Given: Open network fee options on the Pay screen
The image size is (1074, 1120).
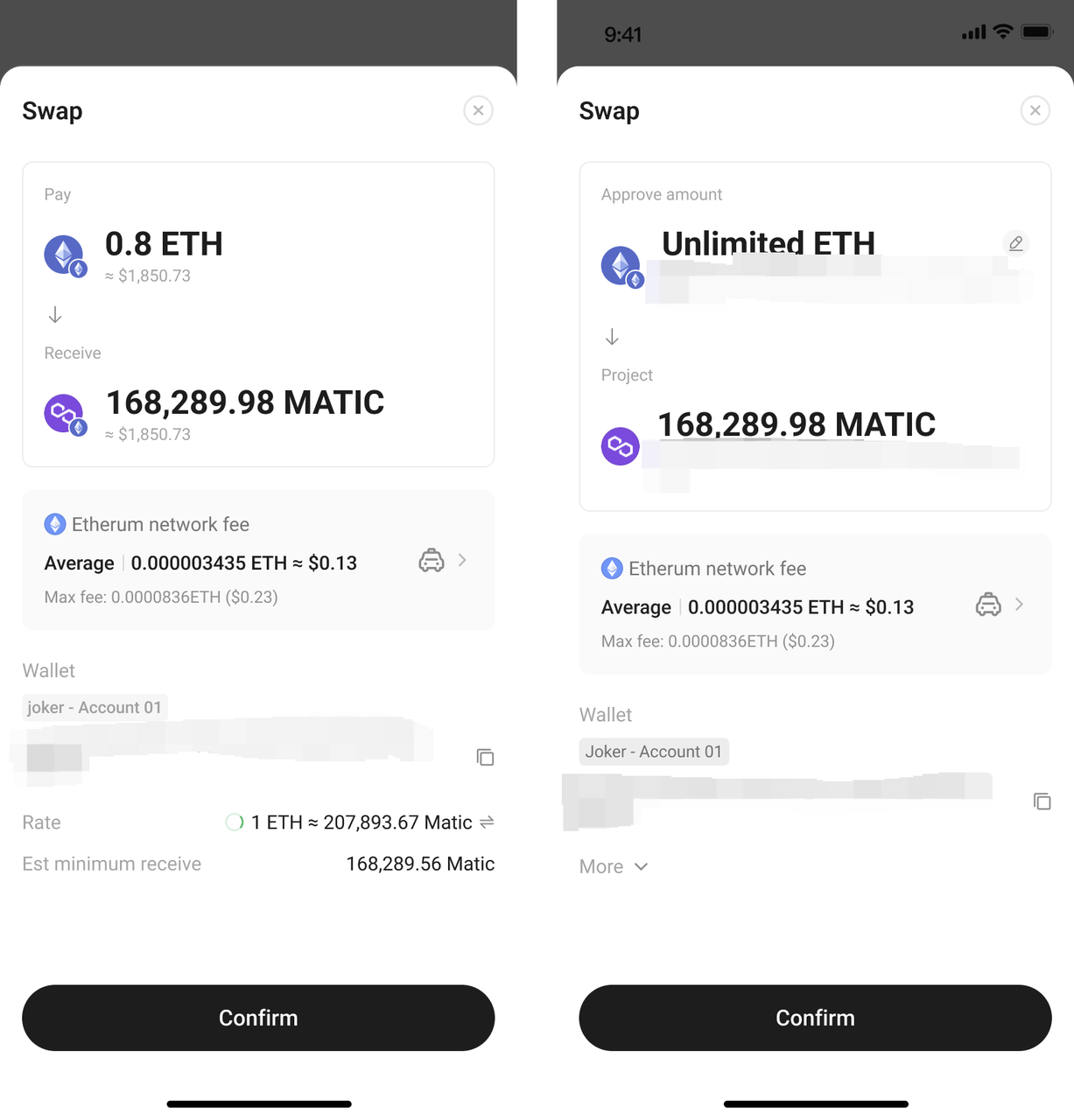Looking at the screenshot, I should click(x=461, y=561).
